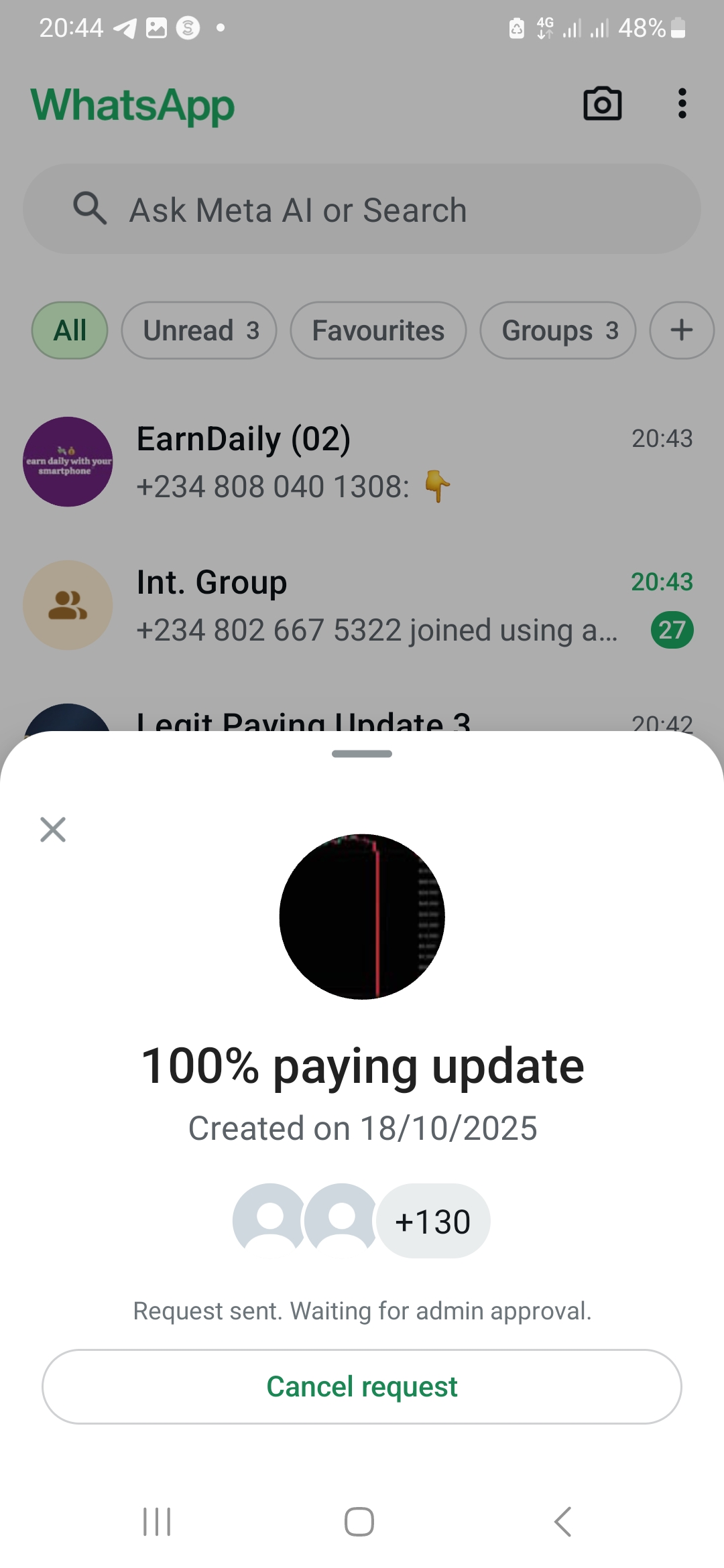This screenshot has height=1568, width=724.
Task: Show Favourites chats filter
Action: click(378, 330)
